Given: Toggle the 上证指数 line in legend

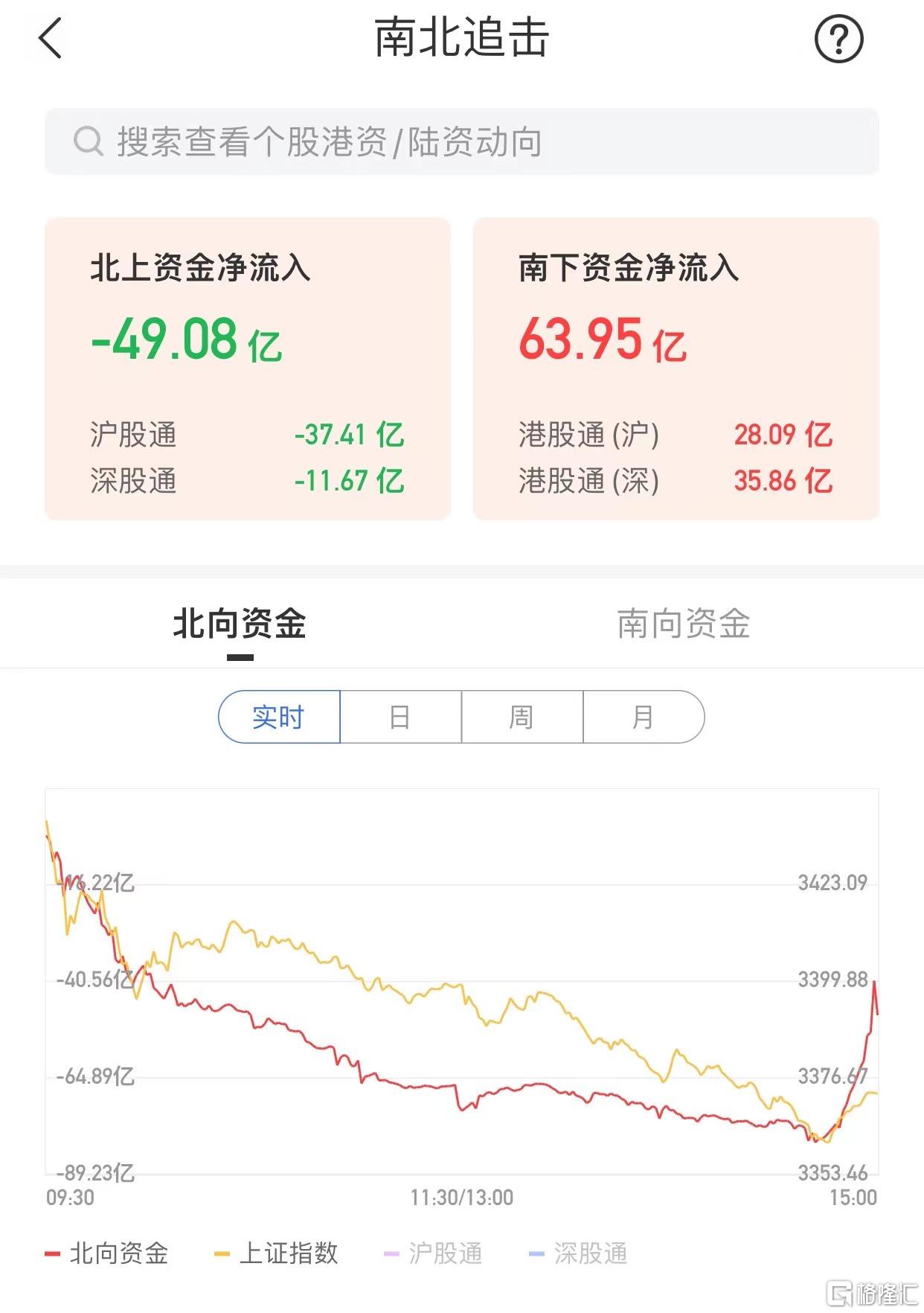Looking at the screenshot, I should 276,1253.
